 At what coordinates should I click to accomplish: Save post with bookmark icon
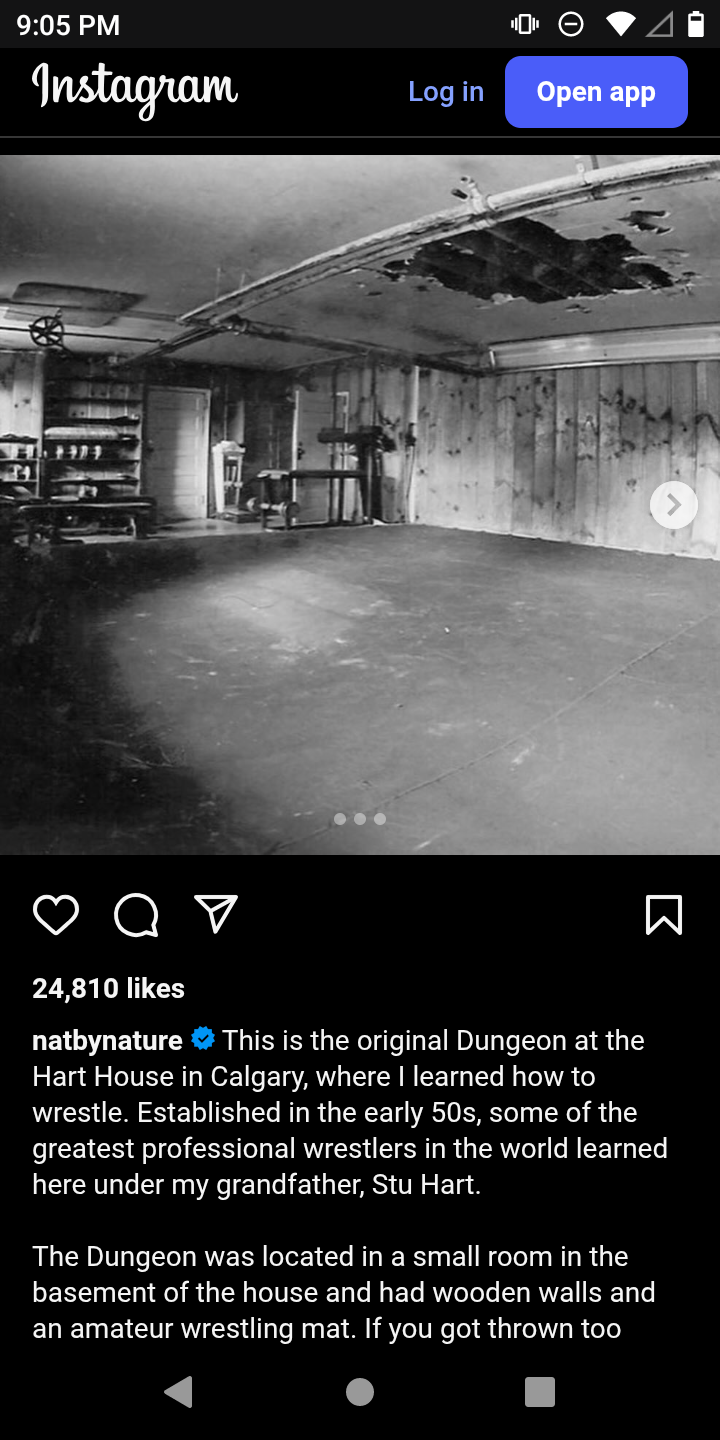coord(664,914)
